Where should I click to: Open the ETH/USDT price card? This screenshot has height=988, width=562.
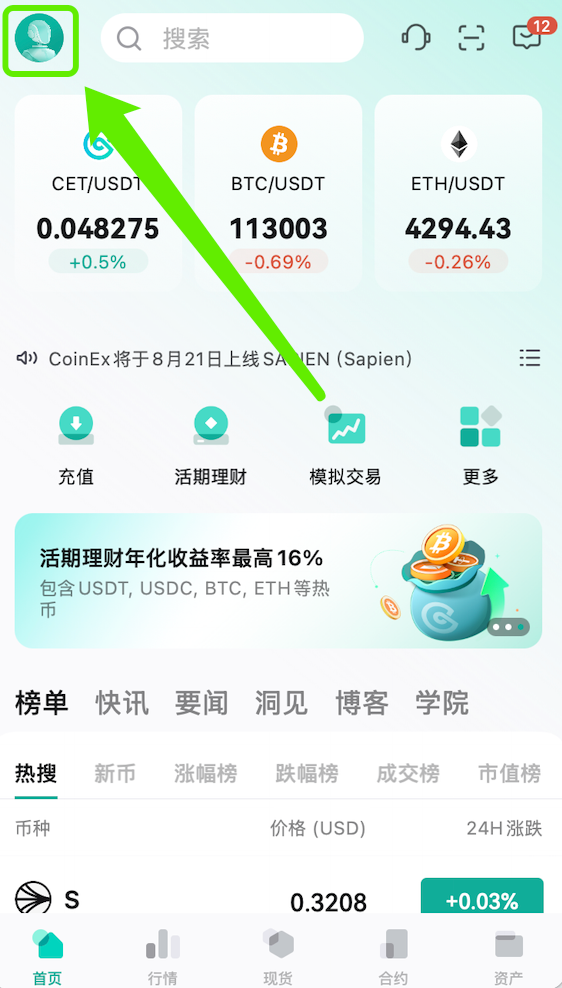(x=458, y=192)
